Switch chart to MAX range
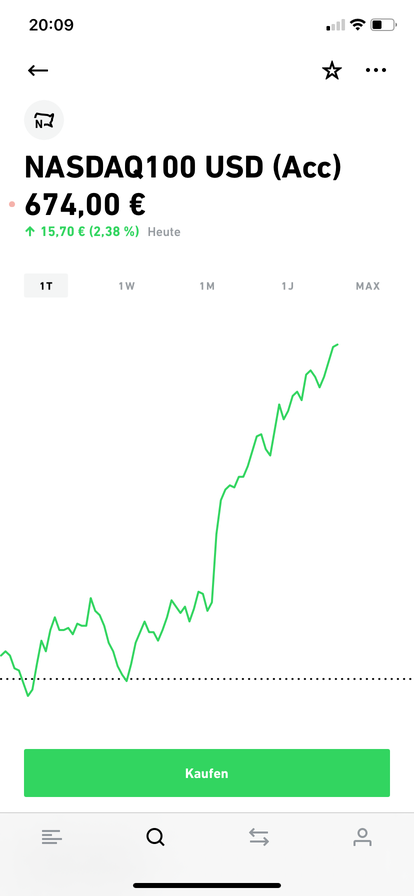This screenshot has height=896, width=414. pos(368,286)
